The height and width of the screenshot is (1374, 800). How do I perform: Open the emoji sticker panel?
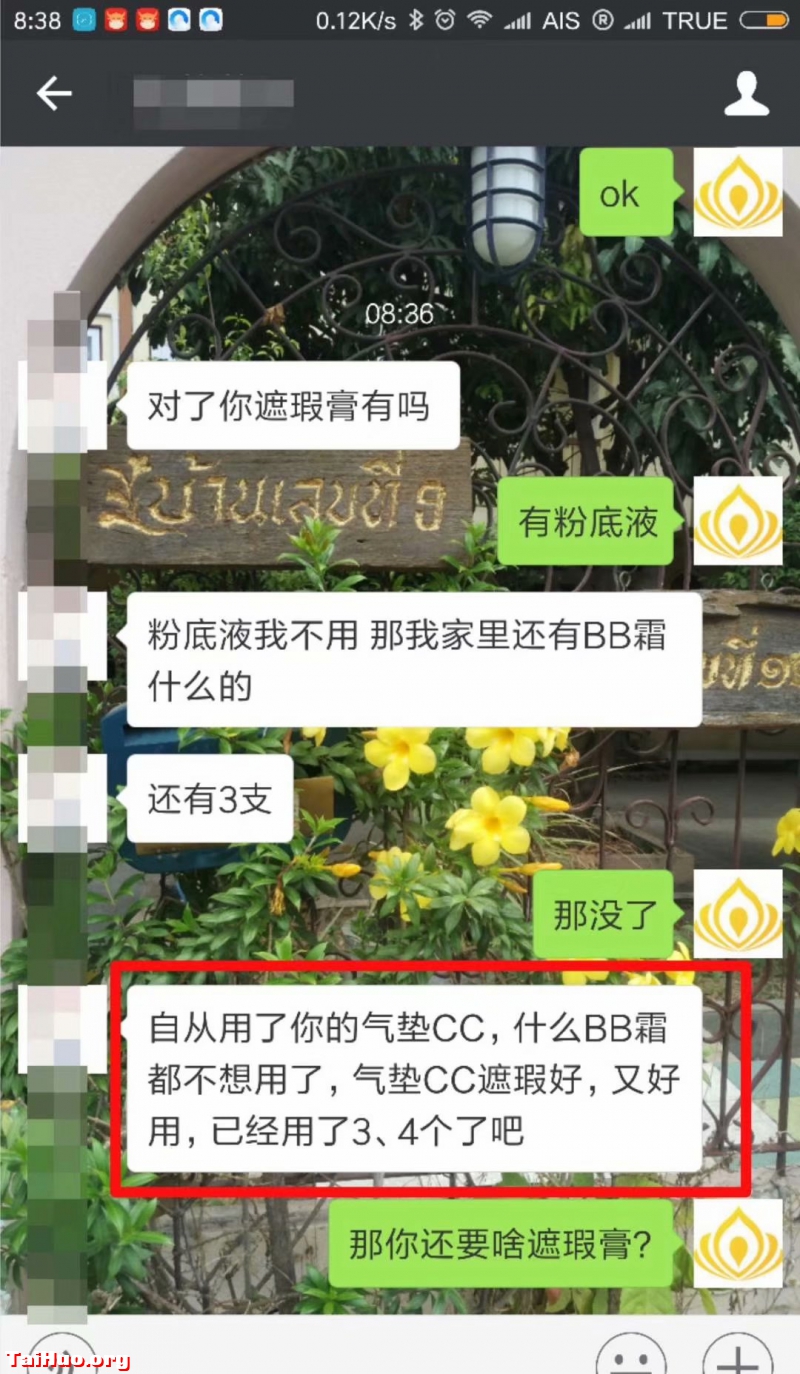pyautogui.click(x=631, y=1356)
